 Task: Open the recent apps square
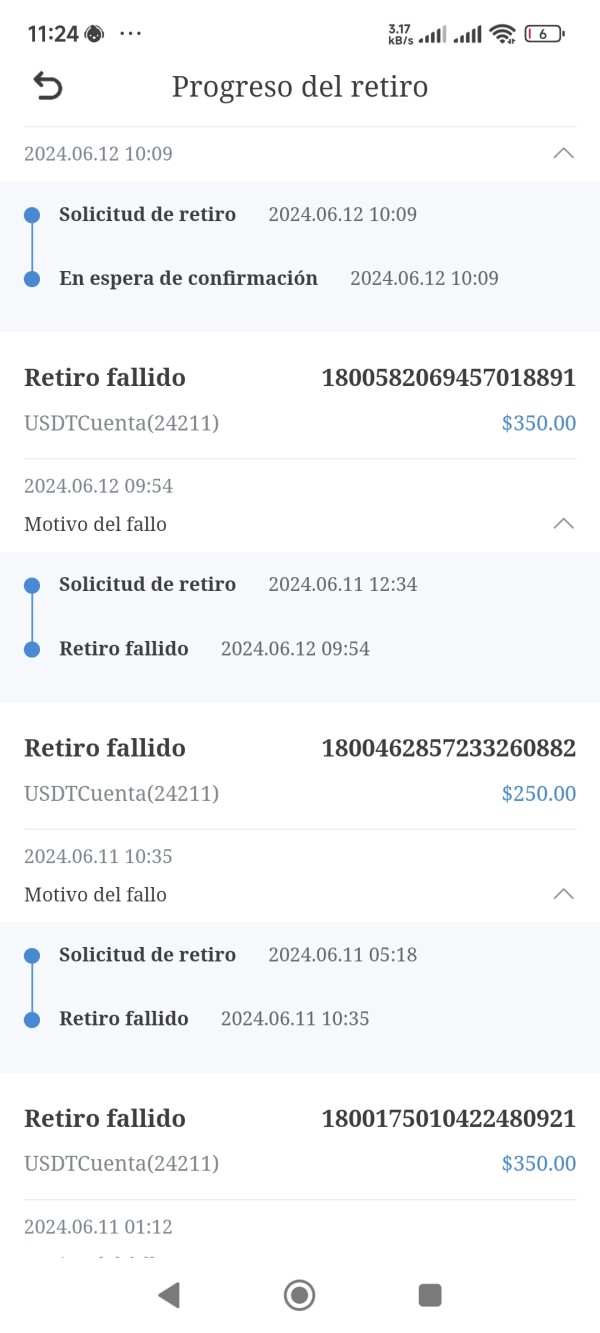pyautogui.click(x=430, y=1295)
